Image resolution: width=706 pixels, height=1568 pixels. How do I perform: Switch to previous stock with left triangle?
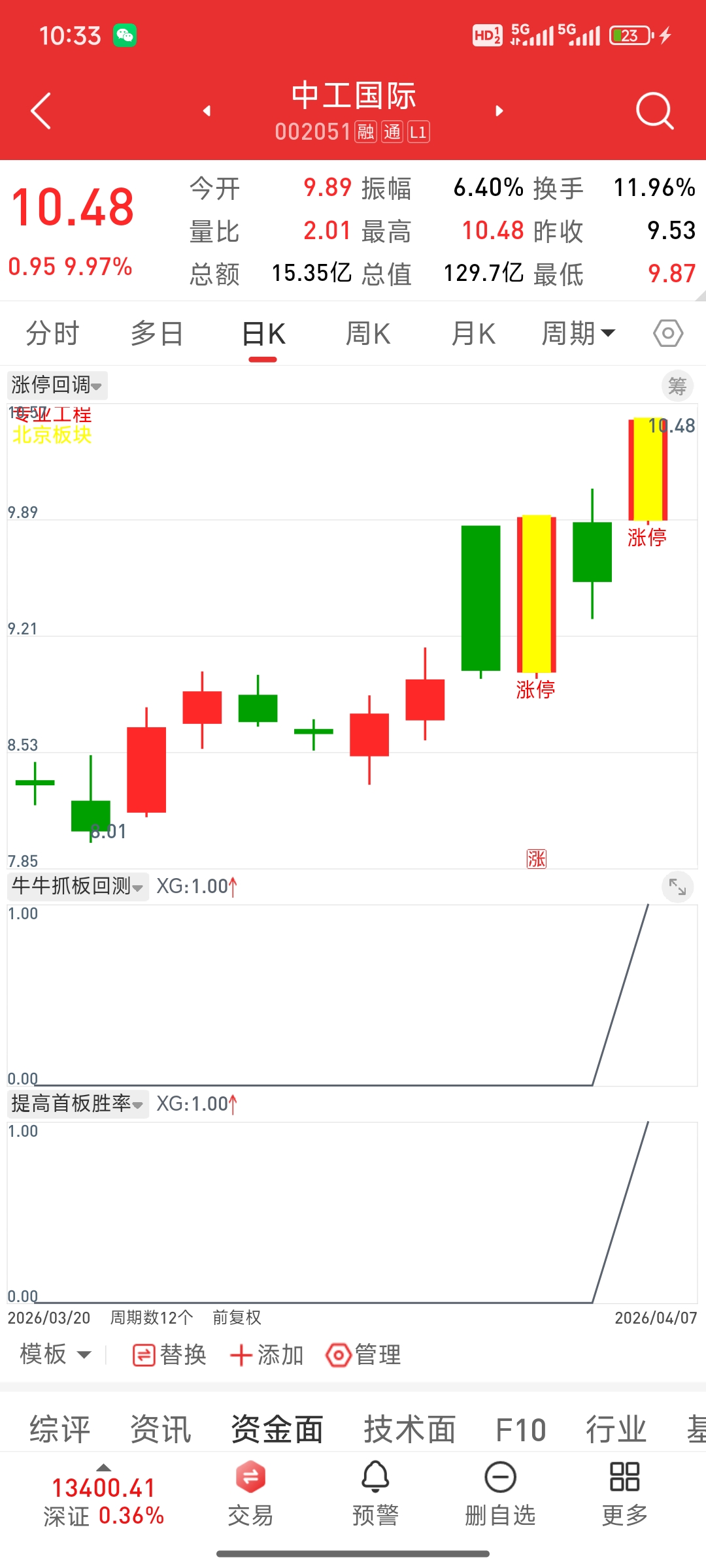click(x=207, y=111)
